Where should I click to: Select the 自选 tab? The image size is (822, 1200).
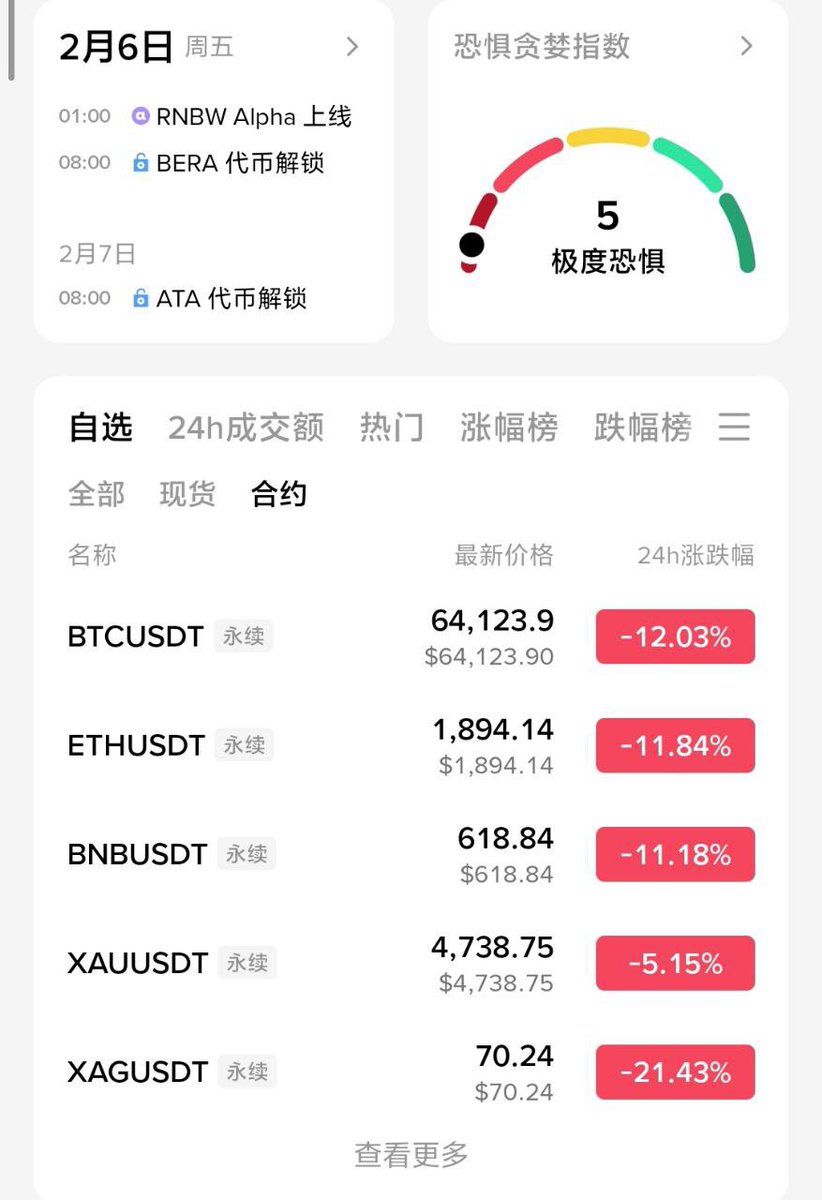(100, 428)
